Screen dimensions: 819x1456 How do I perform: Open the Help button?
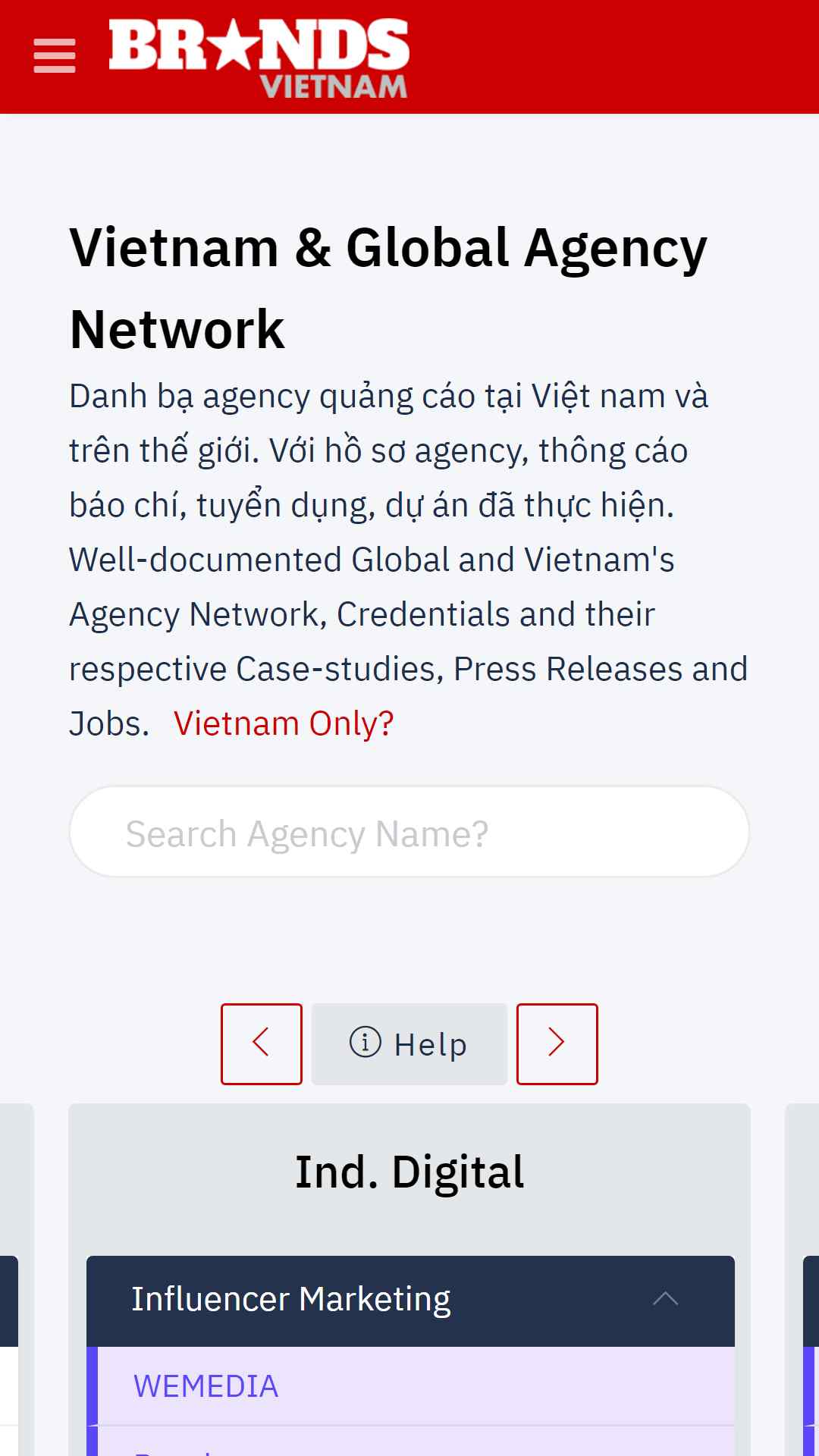(x=409, y=1044)
